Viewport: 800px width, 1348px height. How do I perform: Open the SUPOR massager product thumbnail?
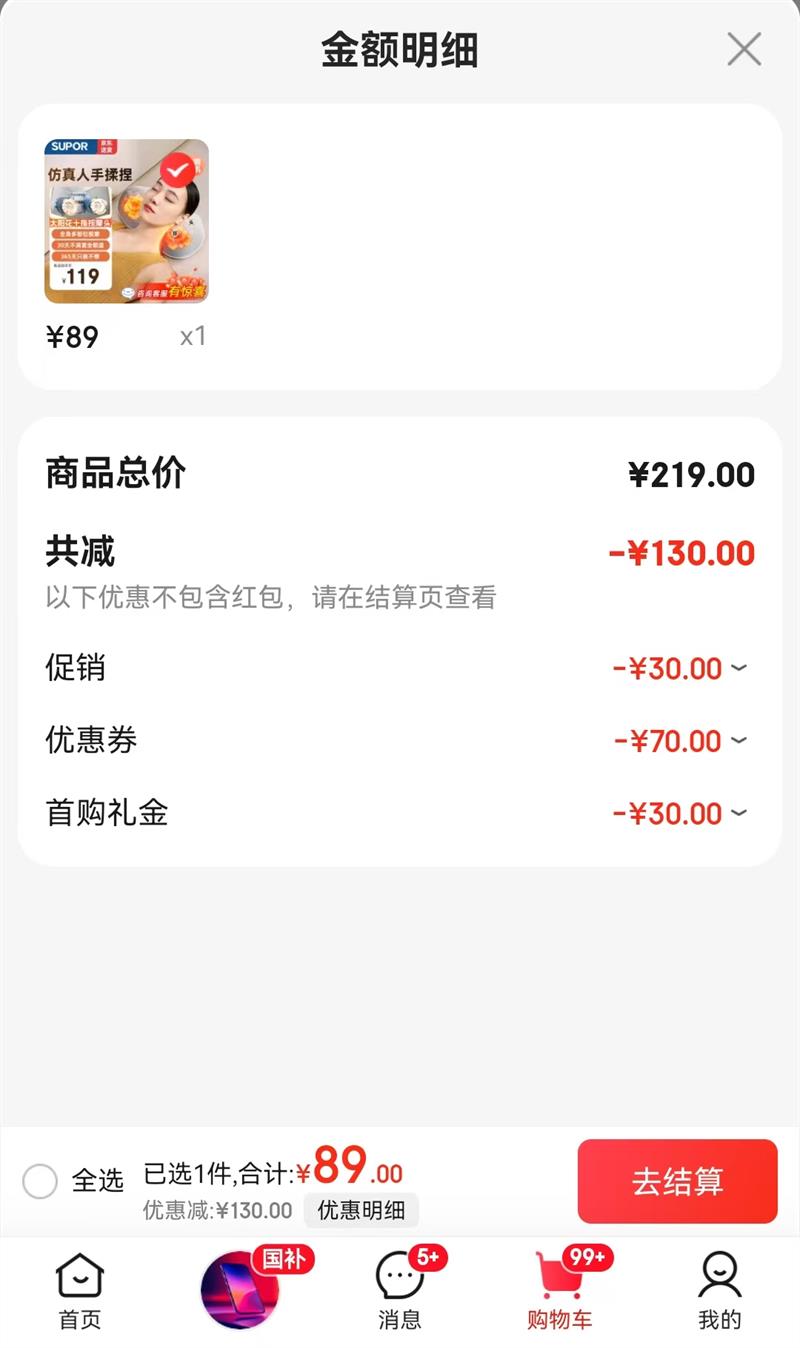(x=127, y=221)
